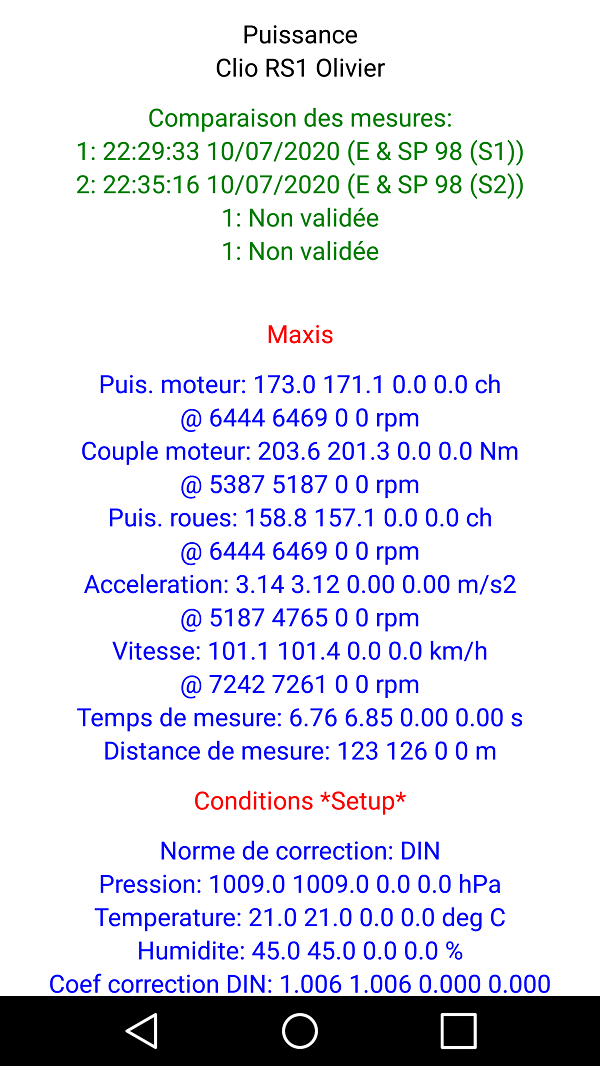600x1066 pixels.
Task: Go back using the navigation bar
Action: [142, 1030]
